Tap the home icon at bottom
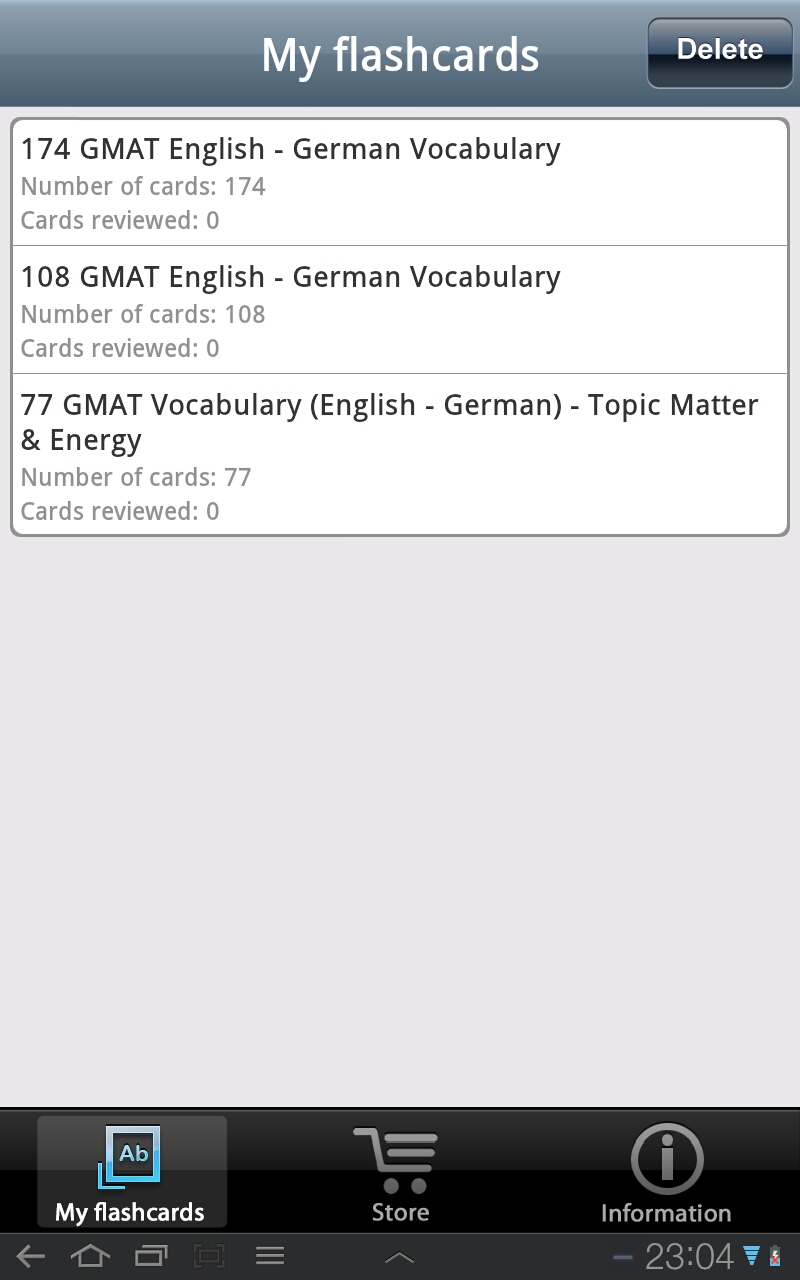Viewport: 800px width, 1280px height. coord(90,1256)
